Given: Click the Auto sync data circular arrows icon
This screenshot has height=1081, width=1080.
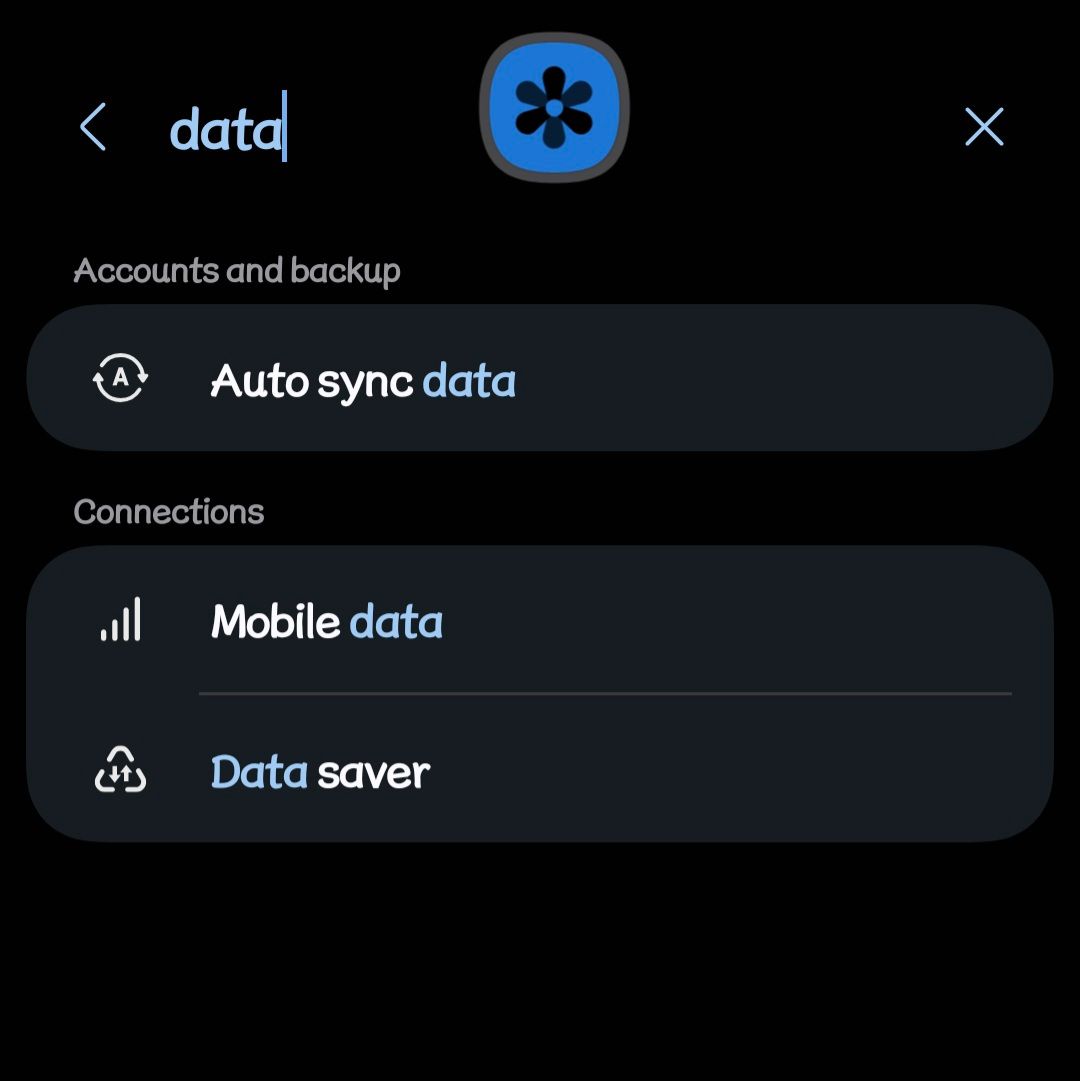Looking at the screenshot, I should (x=120, y=378).
